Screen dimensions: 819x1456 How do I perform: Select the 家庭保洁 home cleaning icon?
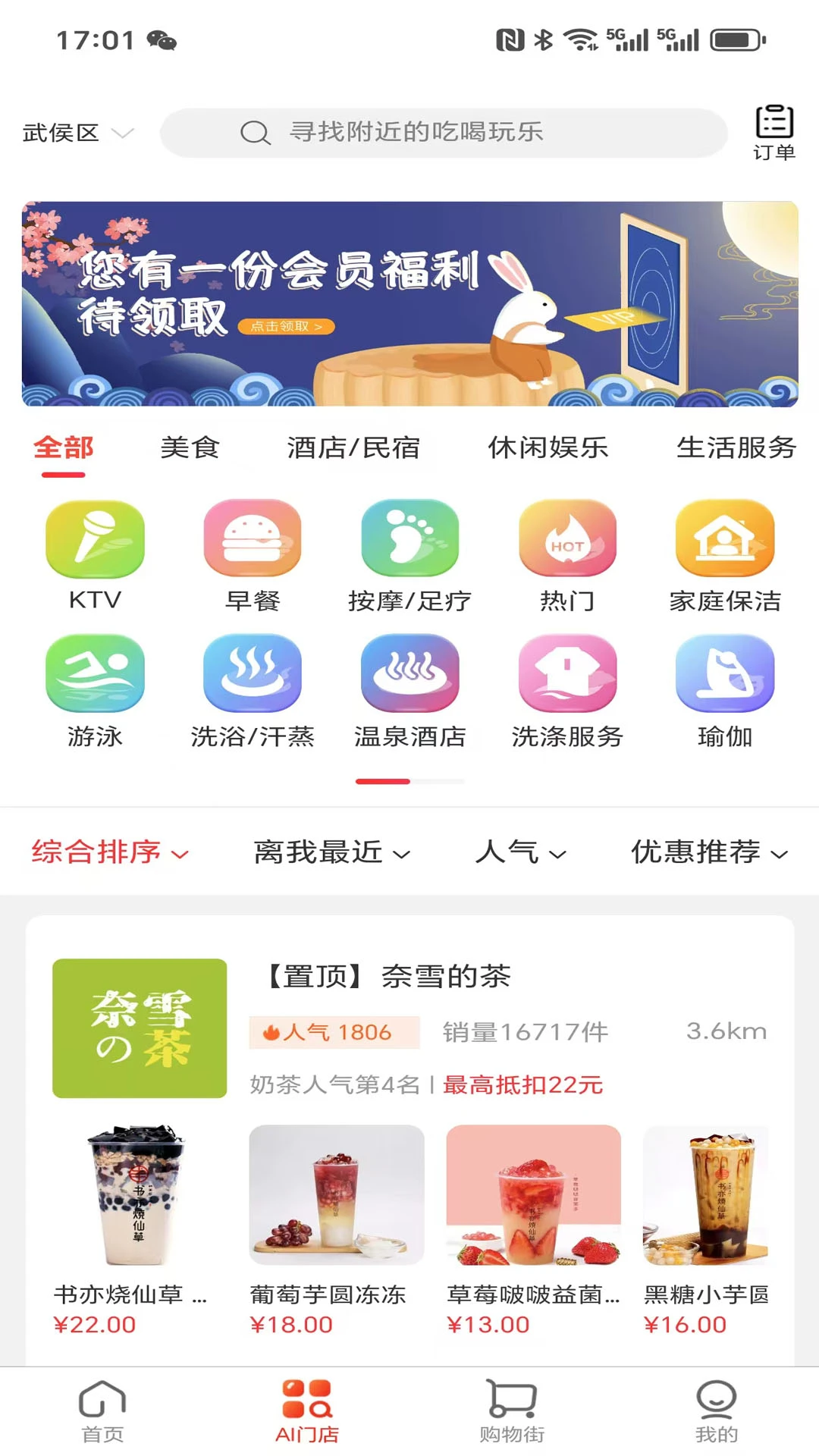pos(724,540)
